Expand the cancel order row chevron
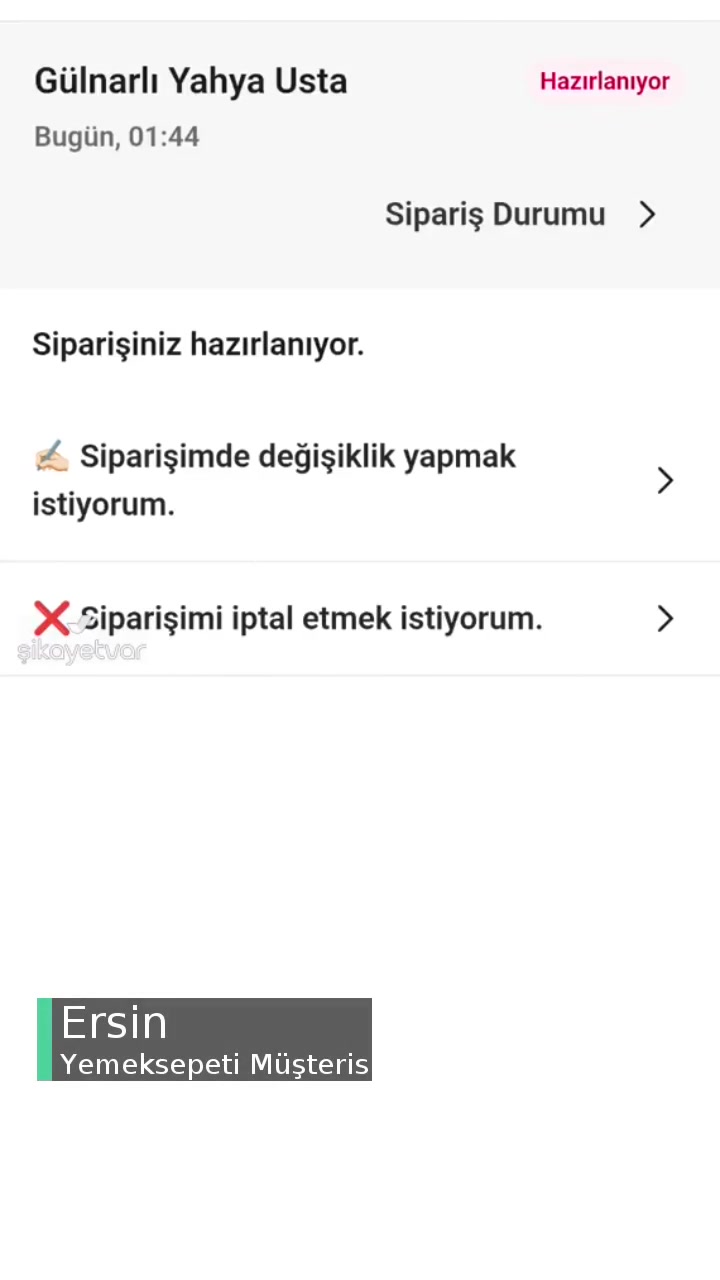720x1280 pixels. click(x=665, y=618)
